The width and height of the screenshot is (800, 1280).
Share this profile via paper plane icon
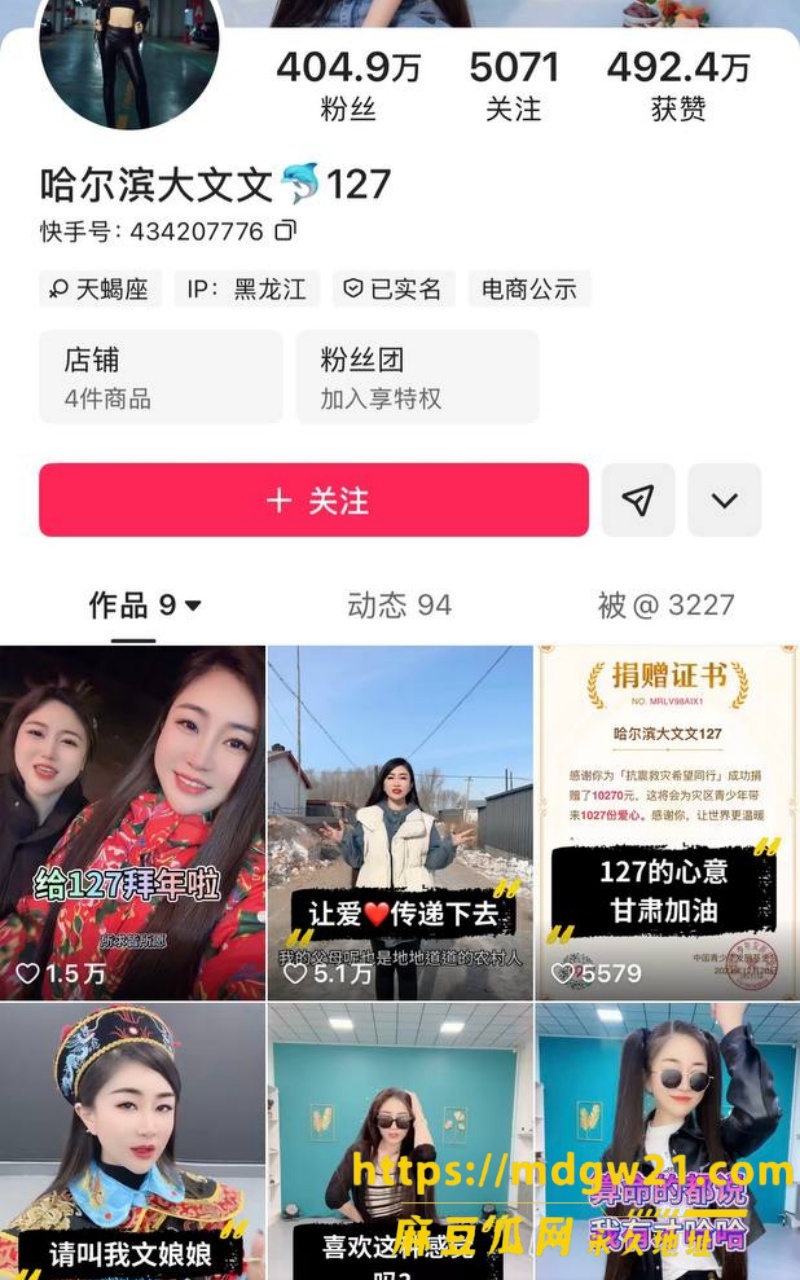638,500
